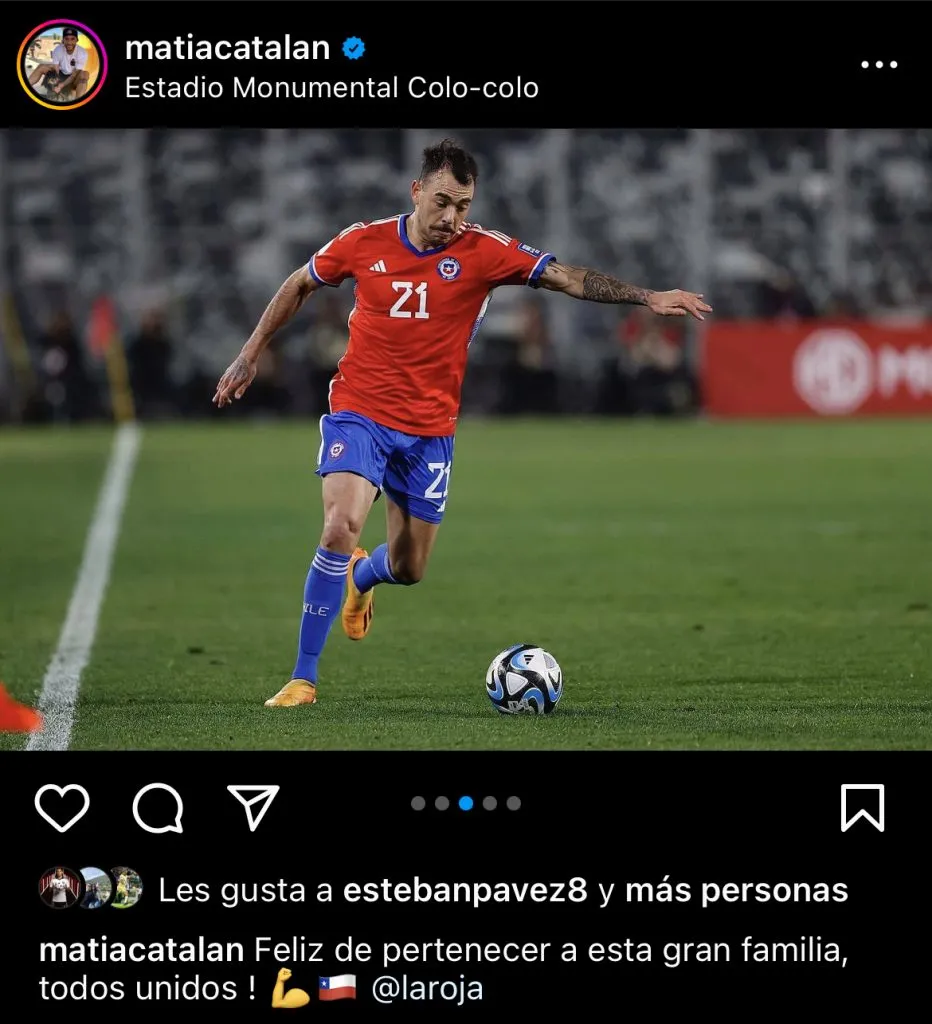Open matiacatalan's profile picture
The width and height of the screenshot is (932, 1024).
click(x=64, y=59)
